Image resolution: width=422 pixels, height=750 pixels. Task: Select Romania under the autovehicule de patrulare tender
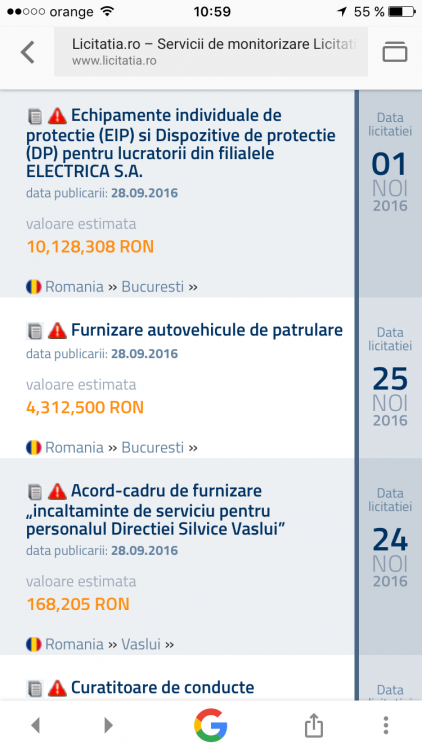click(x=74, y=447)
